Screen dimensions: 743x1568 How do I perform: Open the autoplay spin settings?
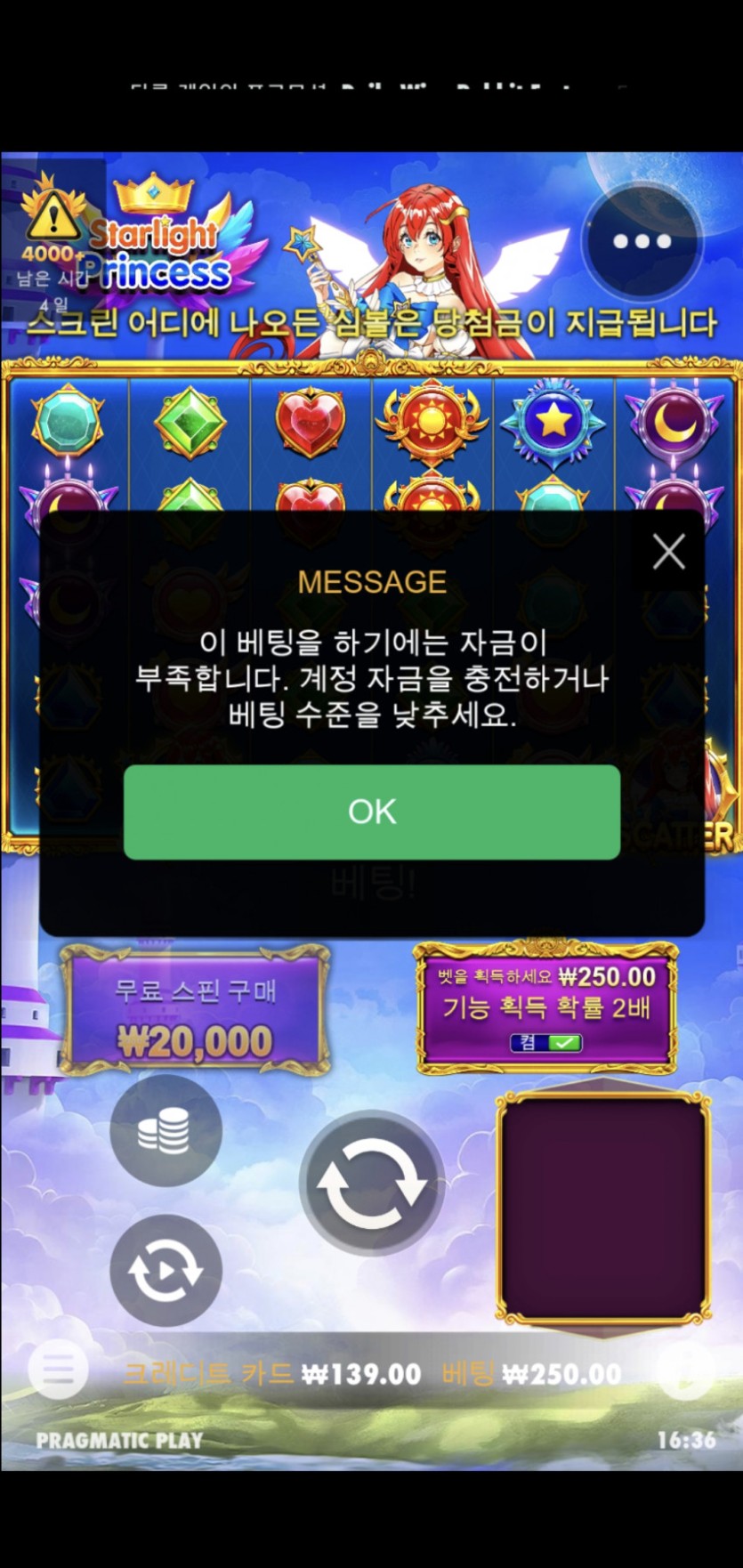(166, 1270)
